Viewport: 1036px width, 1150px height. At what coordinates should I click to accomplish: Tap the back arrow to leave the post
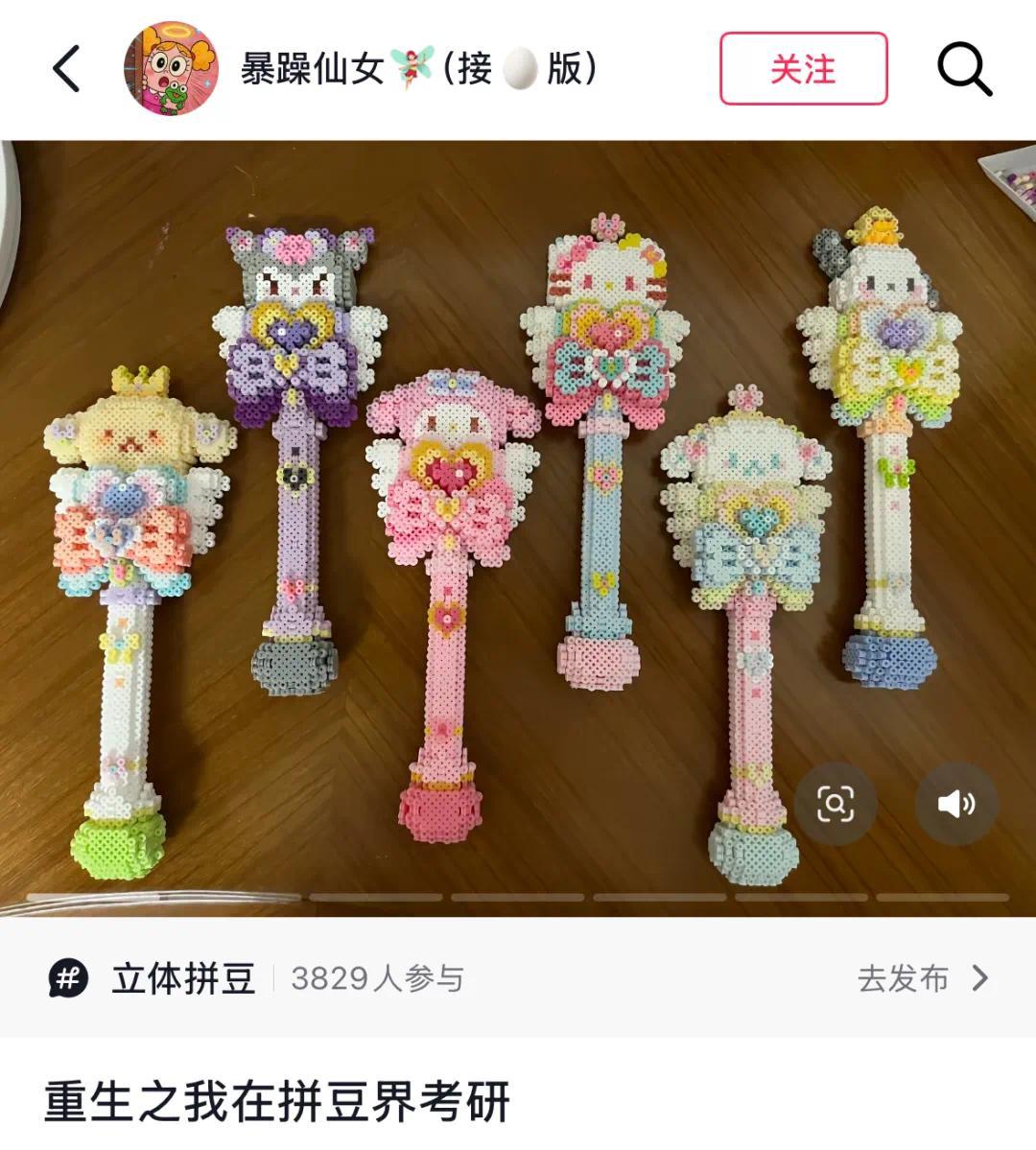click(64, 67)
